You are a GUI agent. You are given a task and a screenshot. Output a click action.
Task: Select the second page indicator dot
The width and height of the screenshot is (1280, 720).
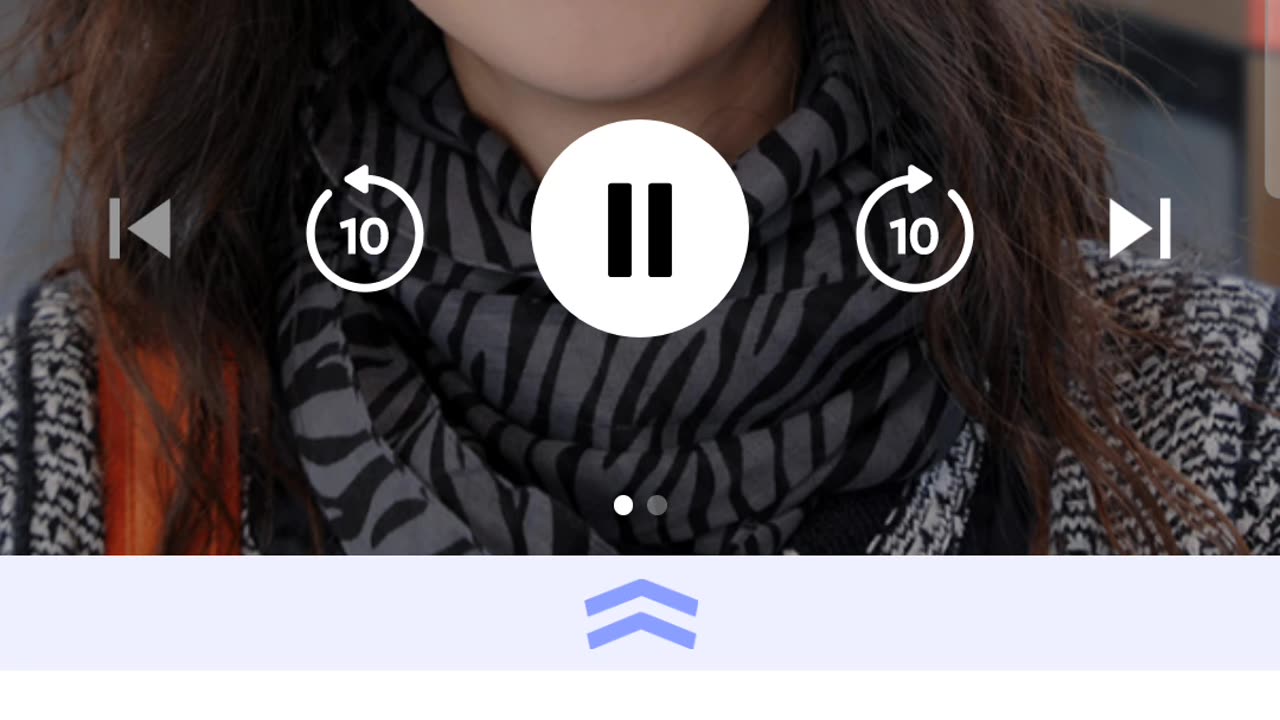pos(657,505)
